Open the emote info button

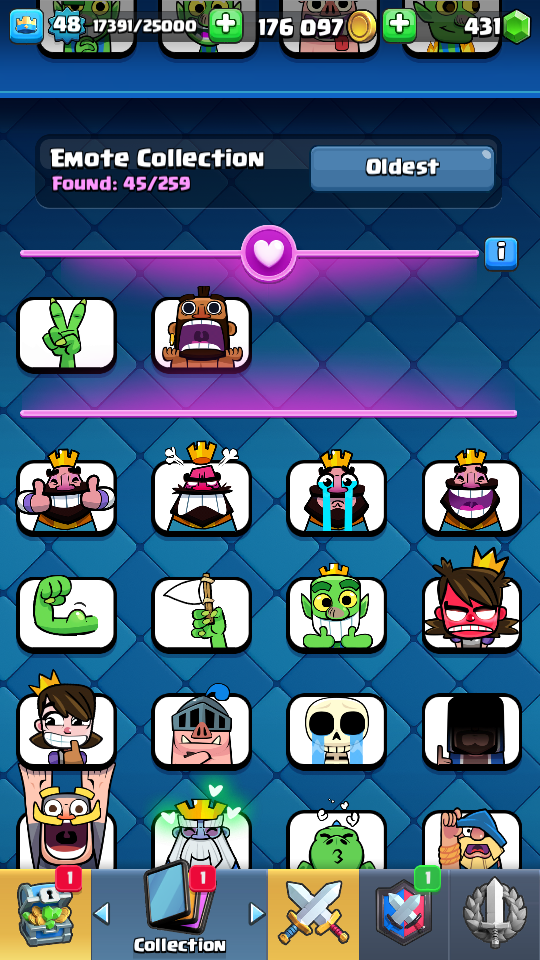(501, 253)
